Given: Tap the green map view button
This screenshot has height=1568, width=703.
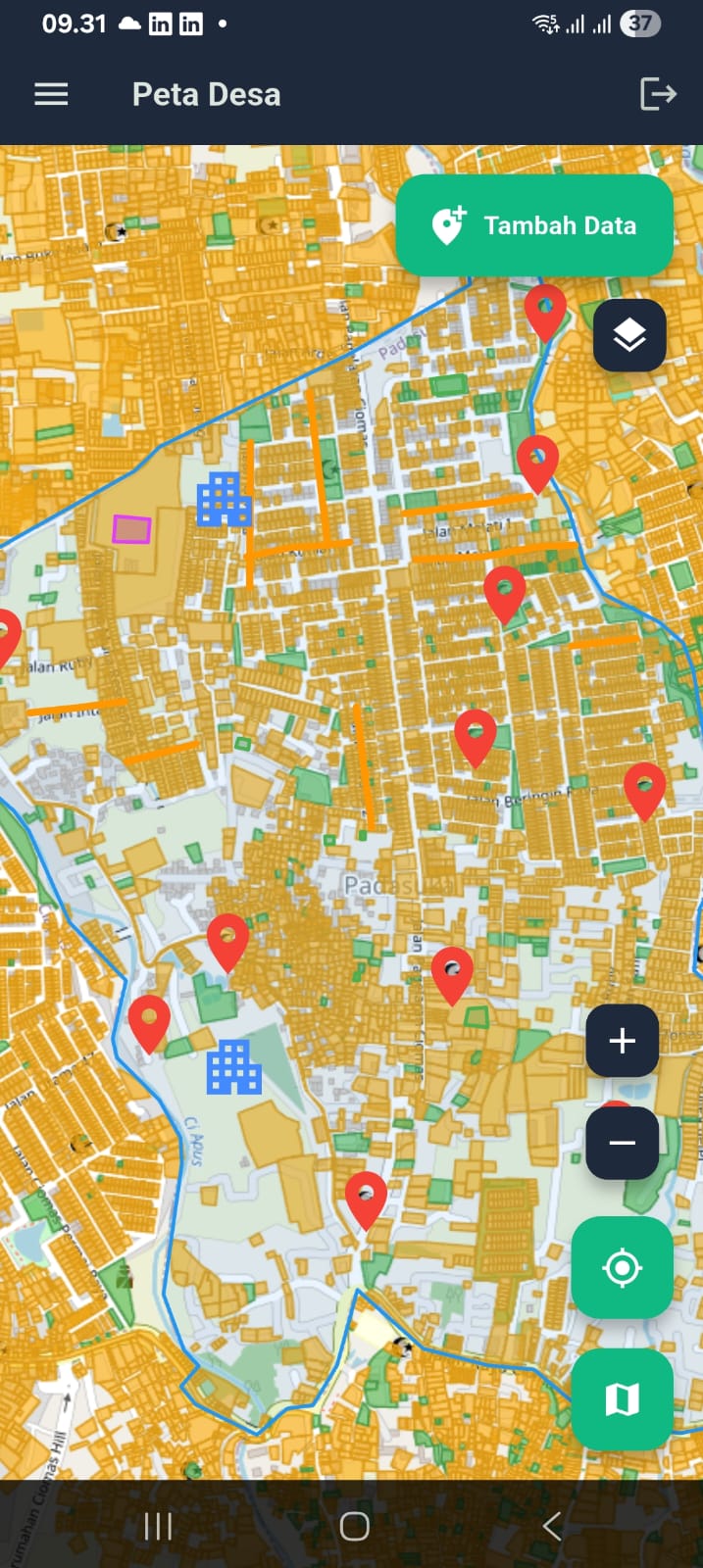Looking at the screenshot, I should (x=622, y=1399).
